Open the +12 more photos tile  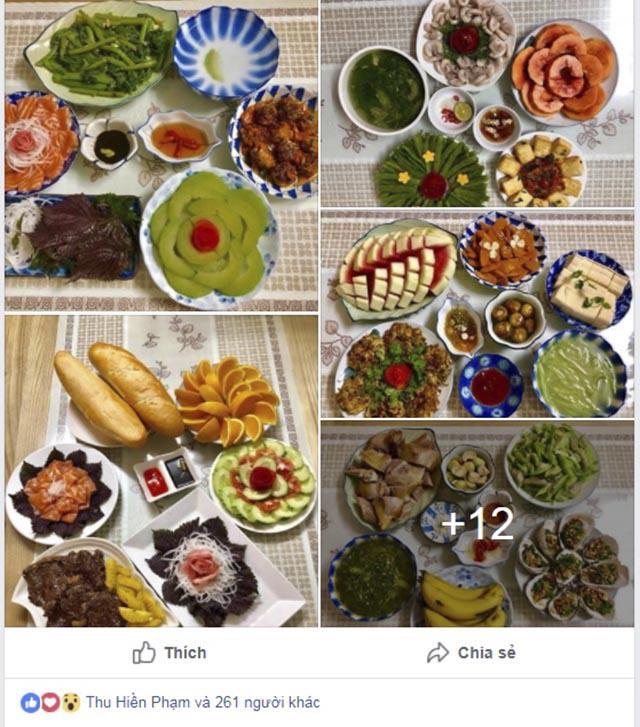pyautogui.click(x=477, y=522)
